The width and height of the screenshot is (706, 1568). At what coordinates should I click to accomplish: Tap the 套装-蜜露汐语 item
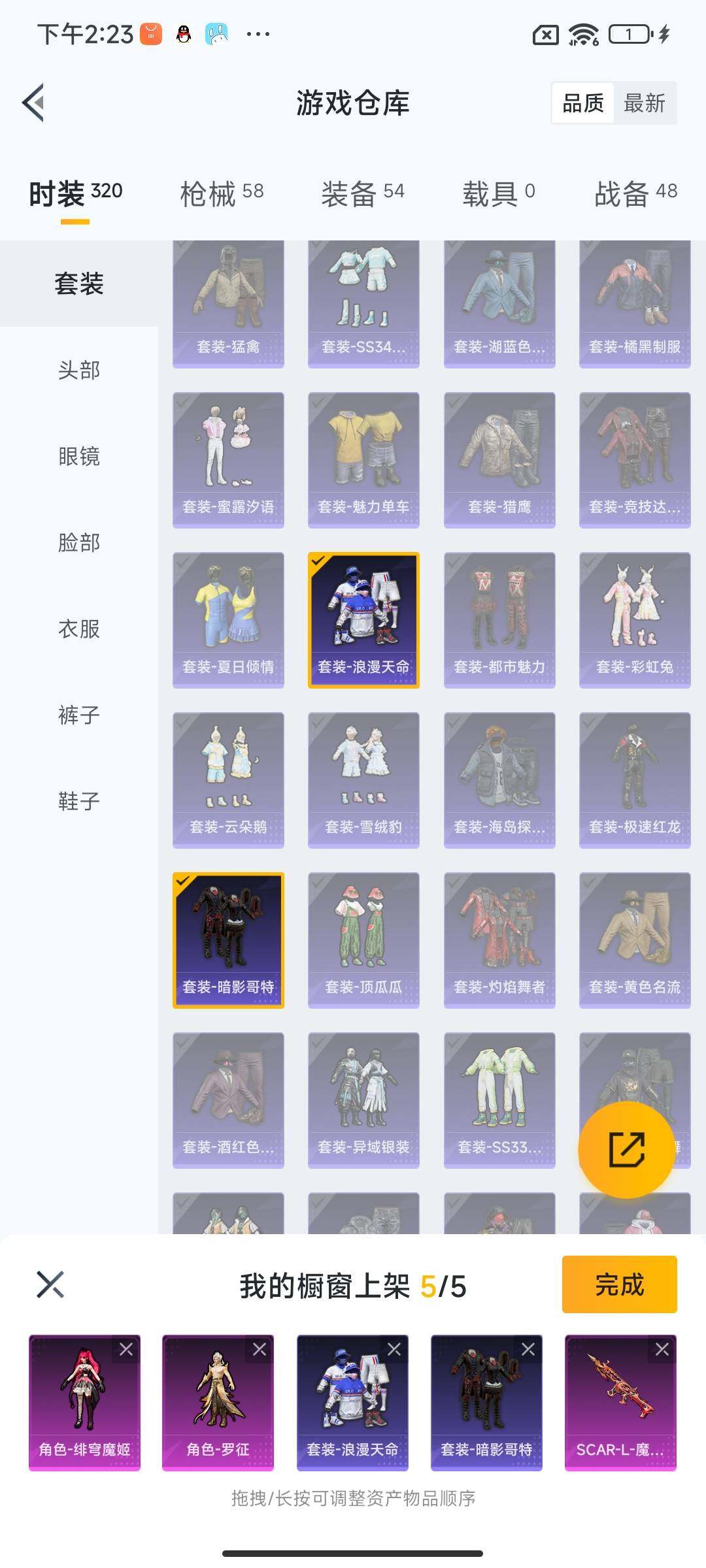(228, 459)
